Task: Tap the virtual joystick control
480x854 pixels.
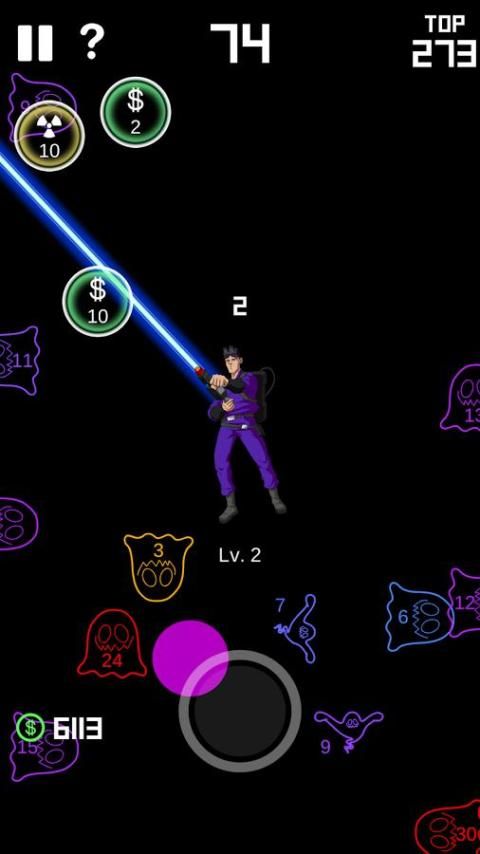Action: point(240,711)
